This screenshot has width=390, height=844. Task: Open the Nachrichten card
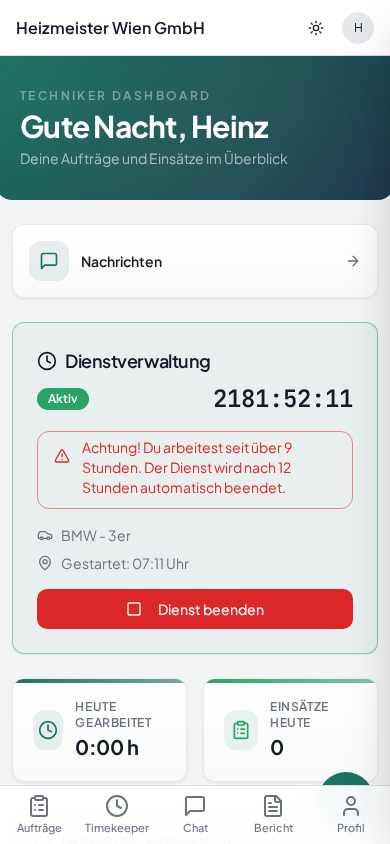(x=195, y=261)
